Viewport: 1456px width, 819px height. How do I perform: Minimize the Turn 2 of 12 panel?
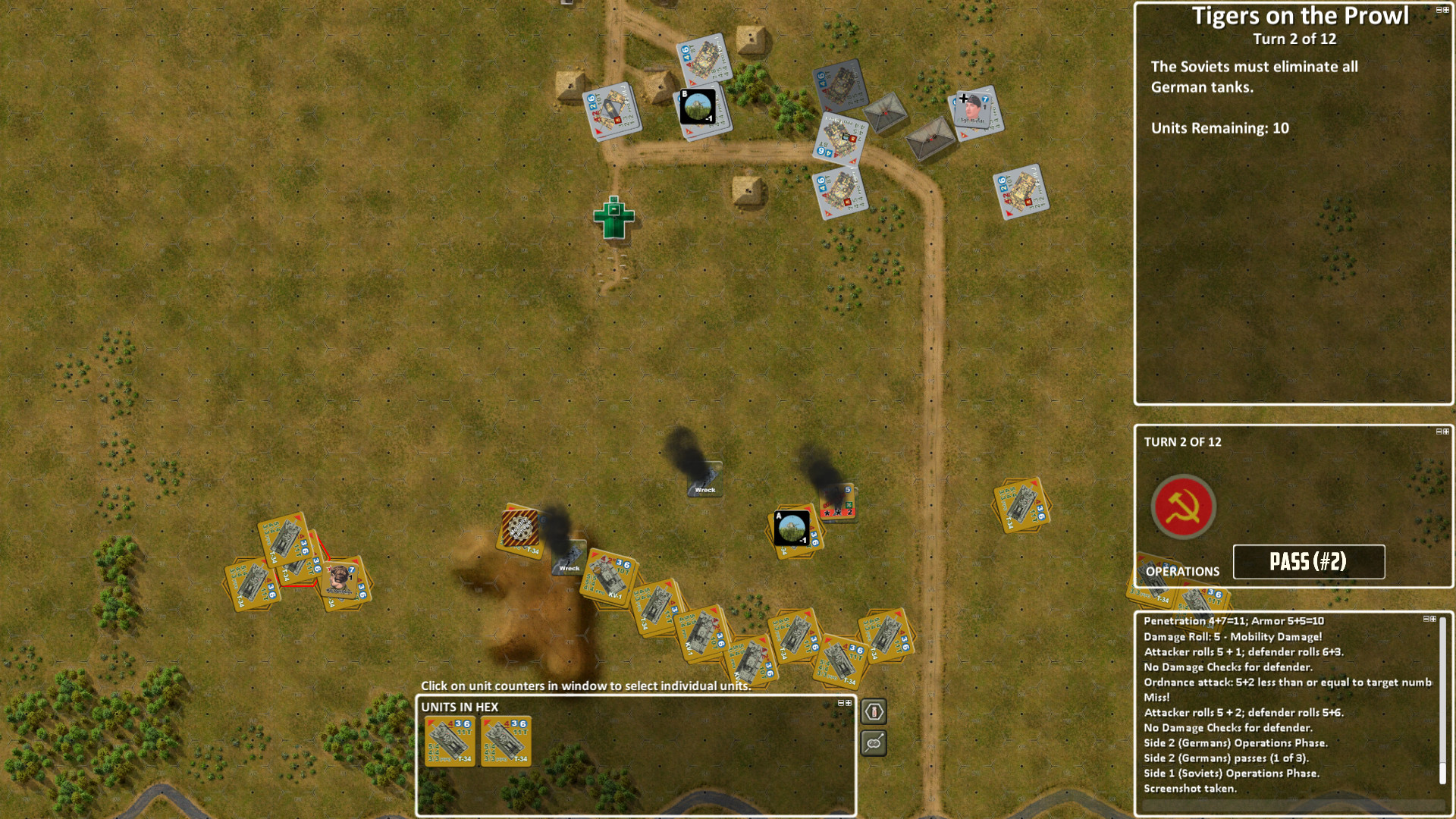[x=1439, y=431]
